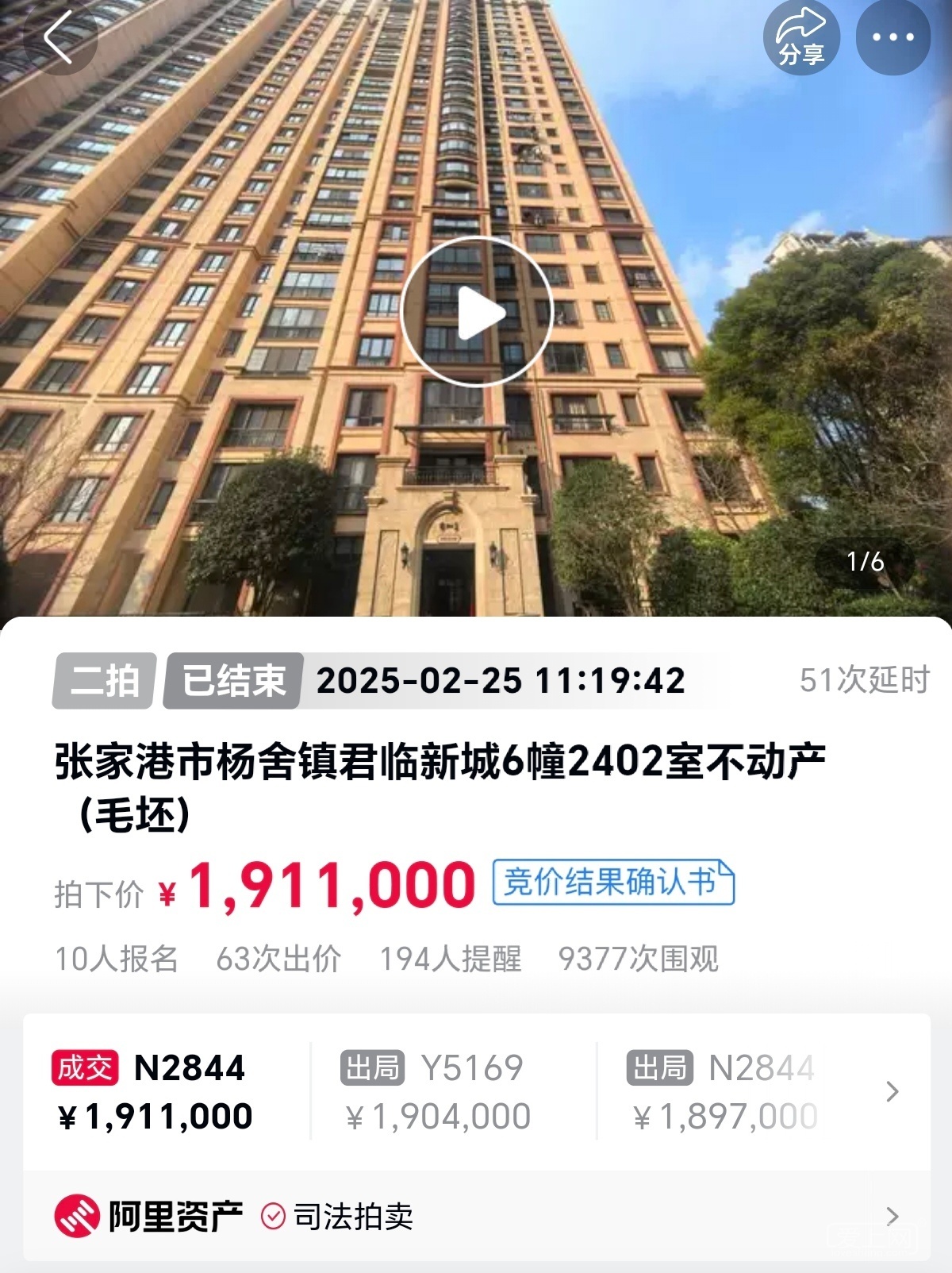Share this auction listing
This screenshot has width=952, height=1273.
point(800,37)
